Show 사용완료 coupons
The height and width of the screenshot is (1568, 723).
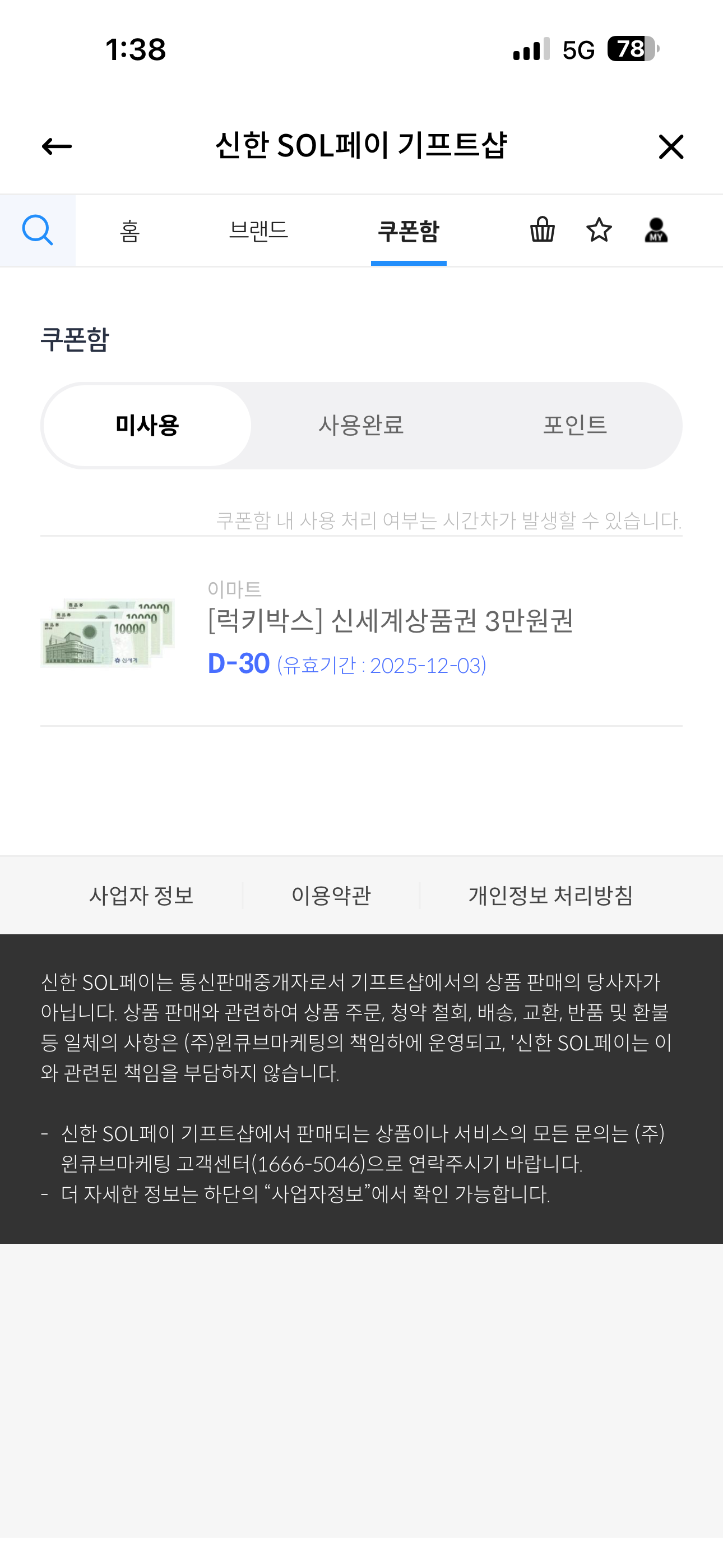(361, 426)
